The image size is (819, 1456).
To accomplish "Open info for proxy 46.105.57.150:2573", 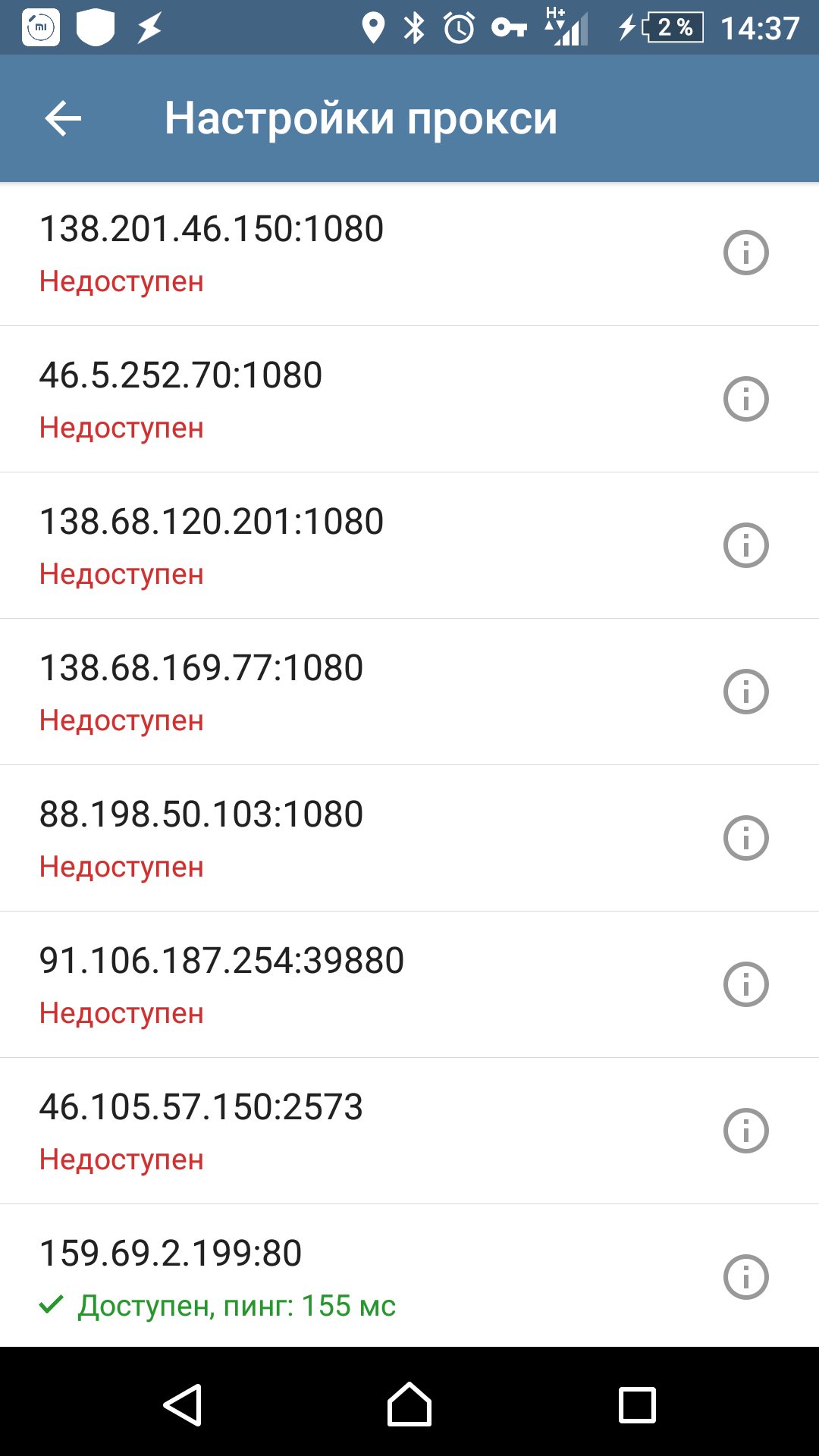I will (x=746, y=1130).
